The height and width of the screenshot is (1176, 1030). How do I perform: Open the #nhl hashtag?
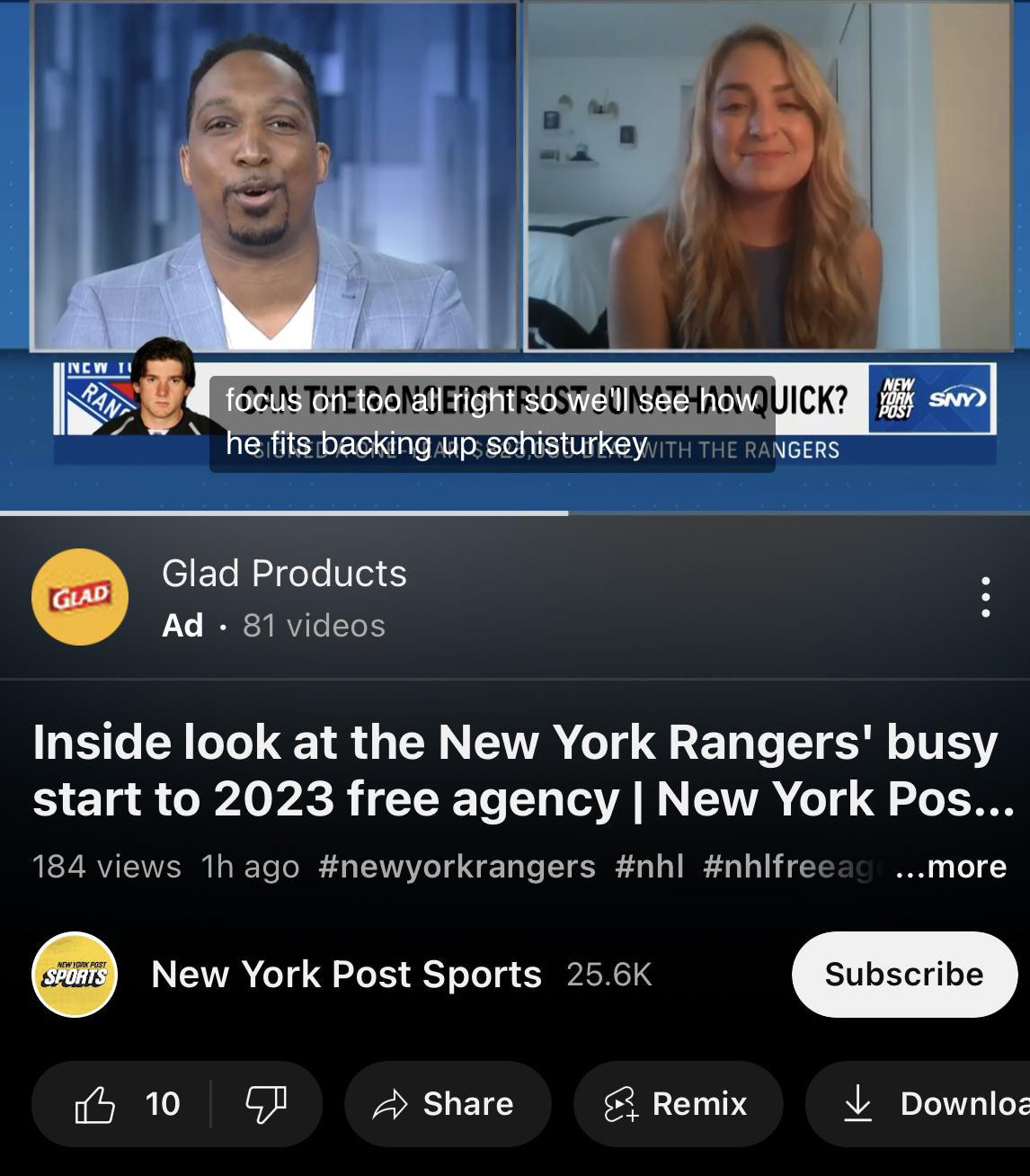tap(649, 866)
